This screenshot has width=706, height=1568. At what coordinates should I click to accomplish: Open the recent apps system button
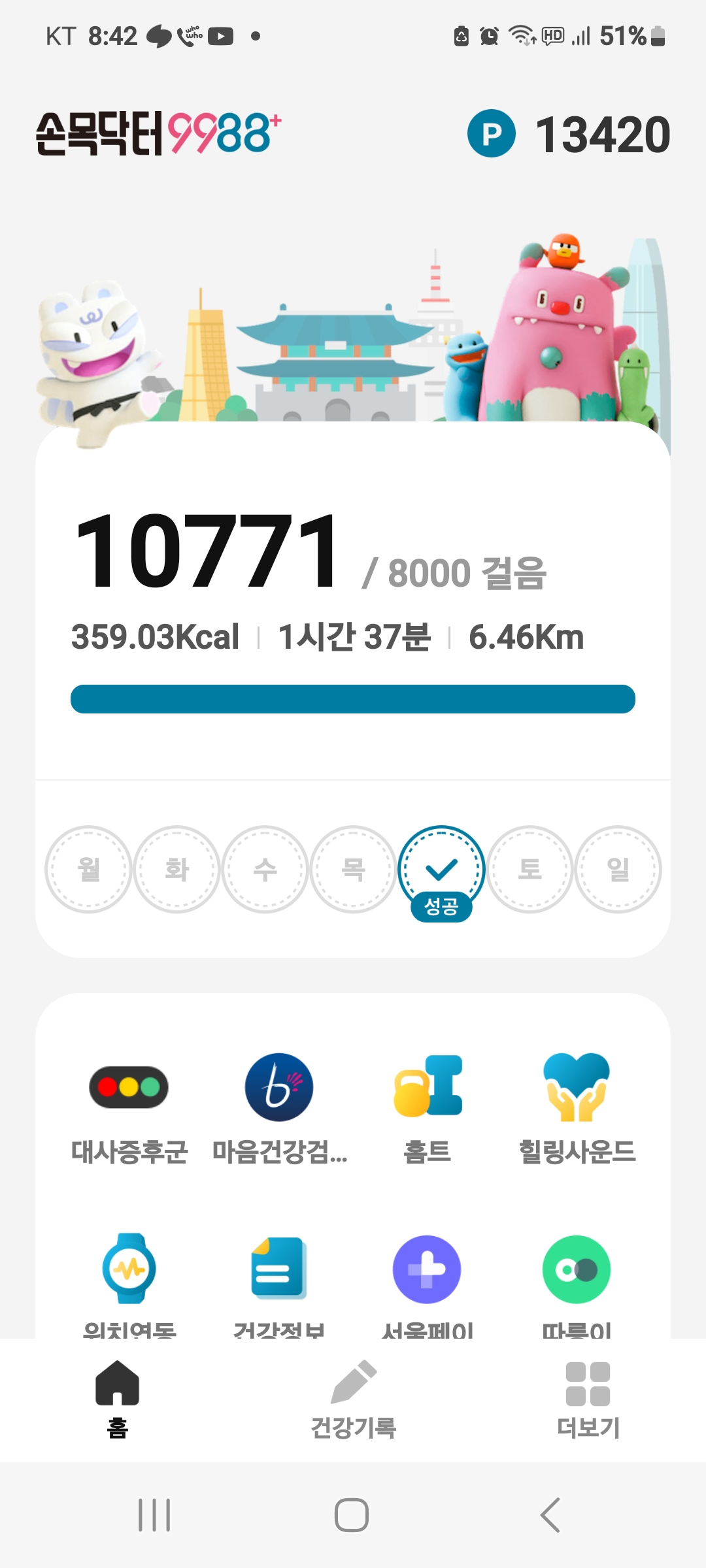154,1514
